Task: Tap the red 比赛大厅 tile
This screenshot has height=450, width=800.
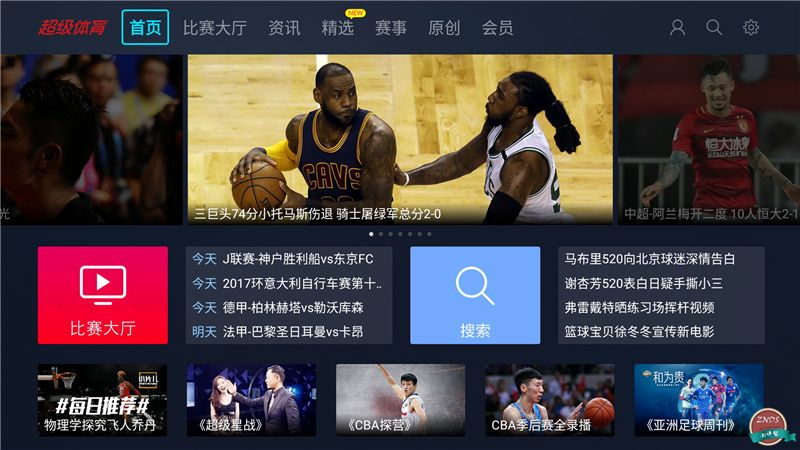Action: 103,296
